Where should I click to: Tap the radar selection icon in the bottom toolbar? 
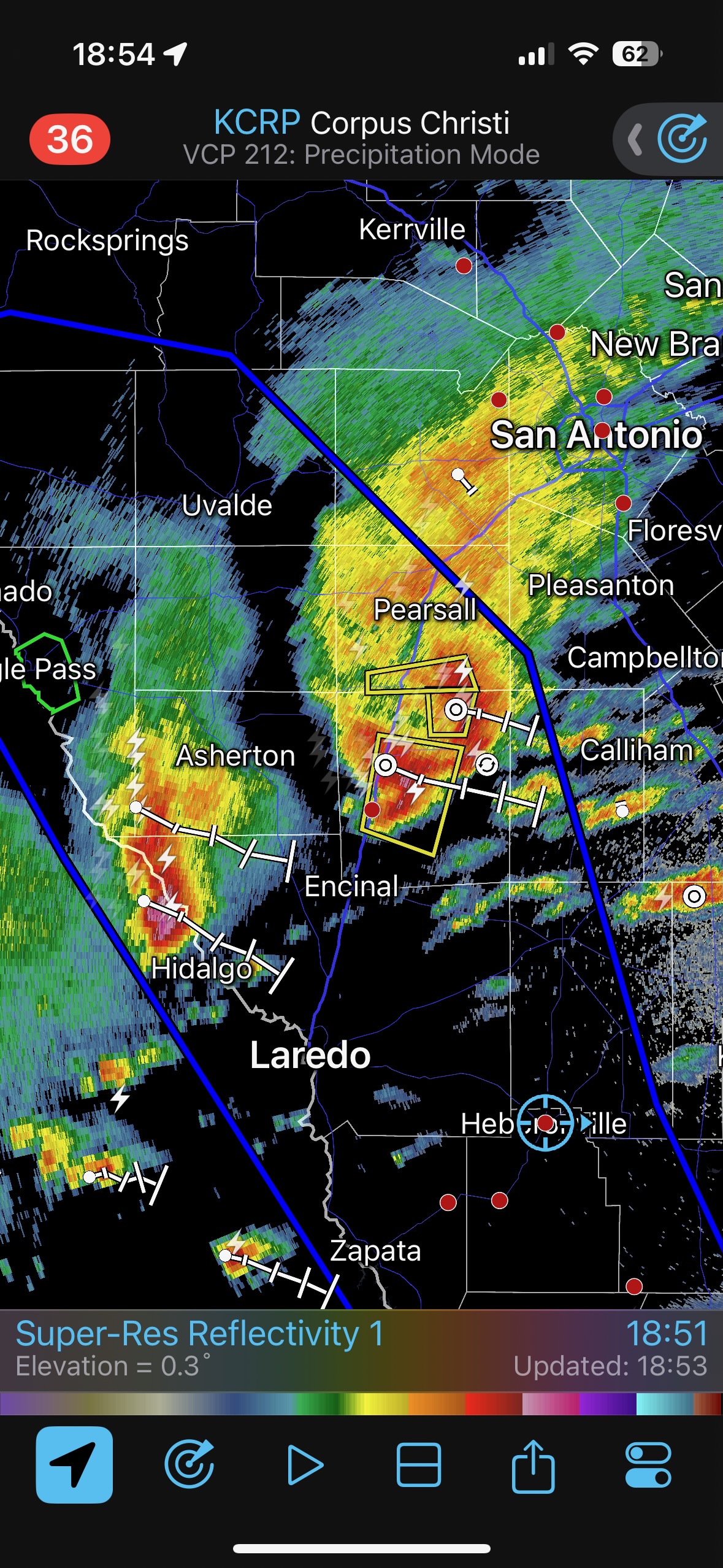tap(189, 1464)
